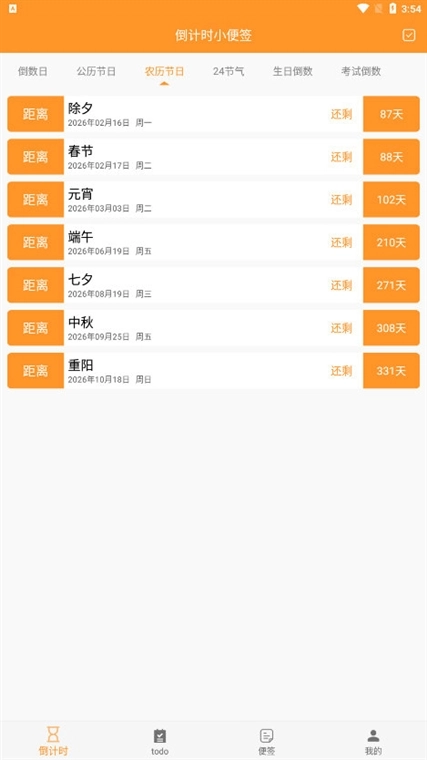Screen dimensions: 427x760
Task: View the 元宵 countdown details
Action: (x=213, y=199)
